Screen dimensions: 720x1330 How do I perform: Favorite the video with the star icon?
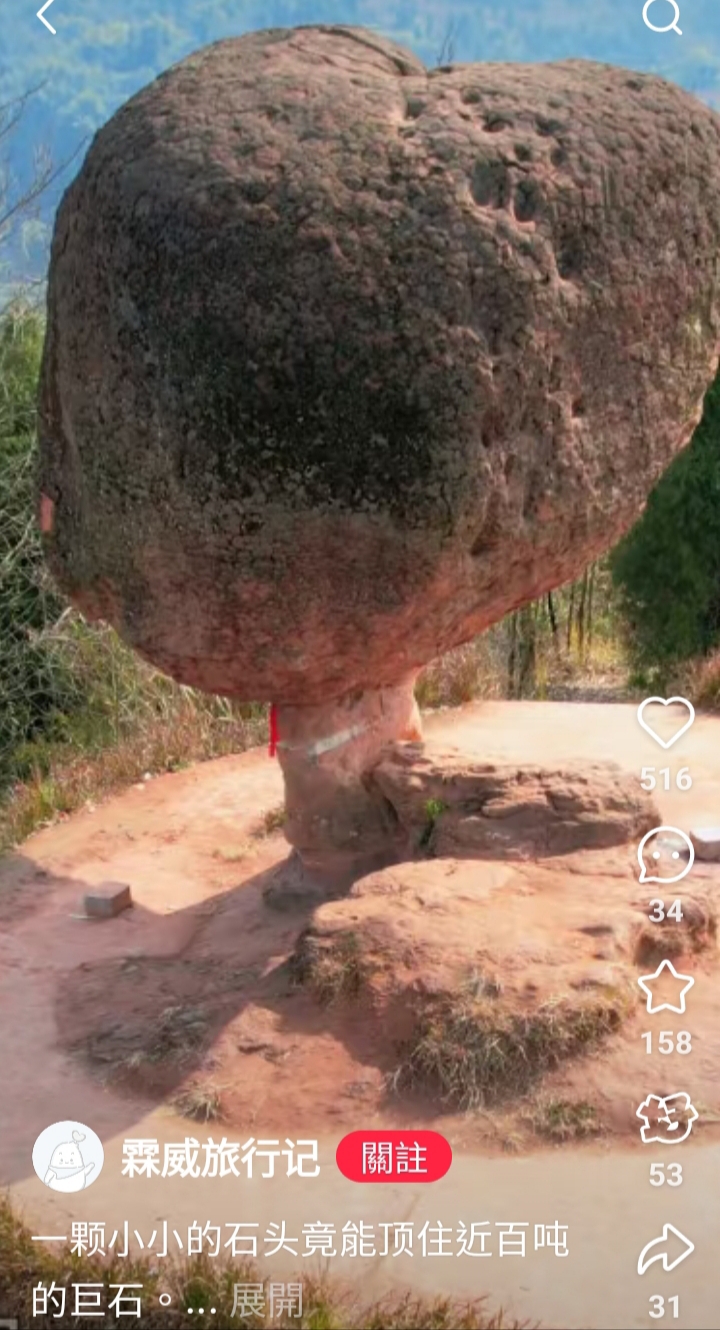(666, 987)
